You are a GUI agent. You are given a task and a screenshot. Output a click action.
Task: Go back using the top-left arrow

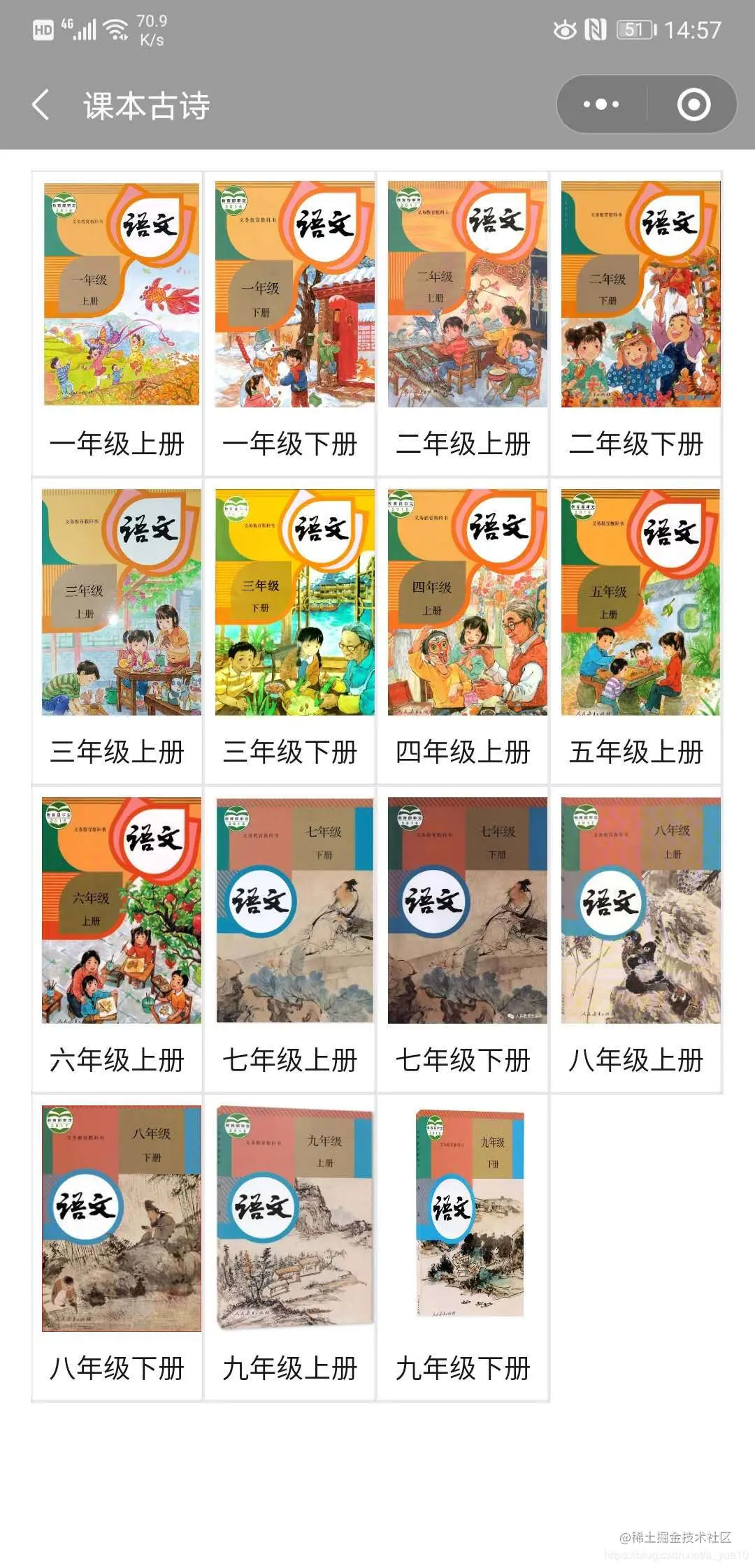[x=41, y=105]
